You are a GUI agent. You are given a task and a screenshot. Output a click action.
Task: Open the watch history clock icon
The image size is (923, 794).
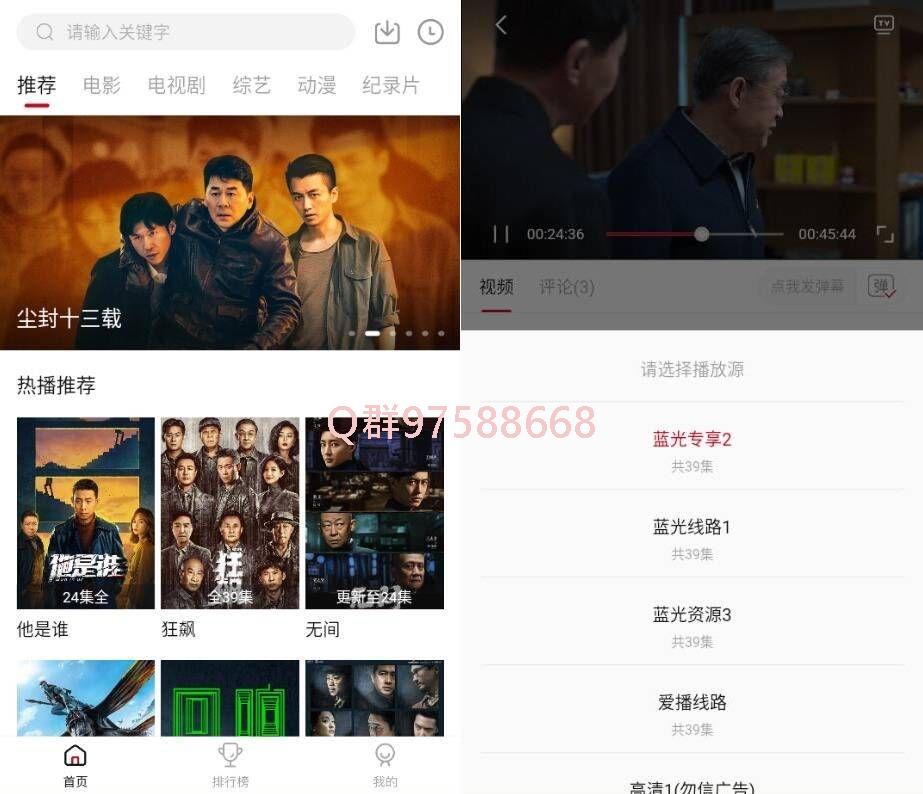[430, 32]
